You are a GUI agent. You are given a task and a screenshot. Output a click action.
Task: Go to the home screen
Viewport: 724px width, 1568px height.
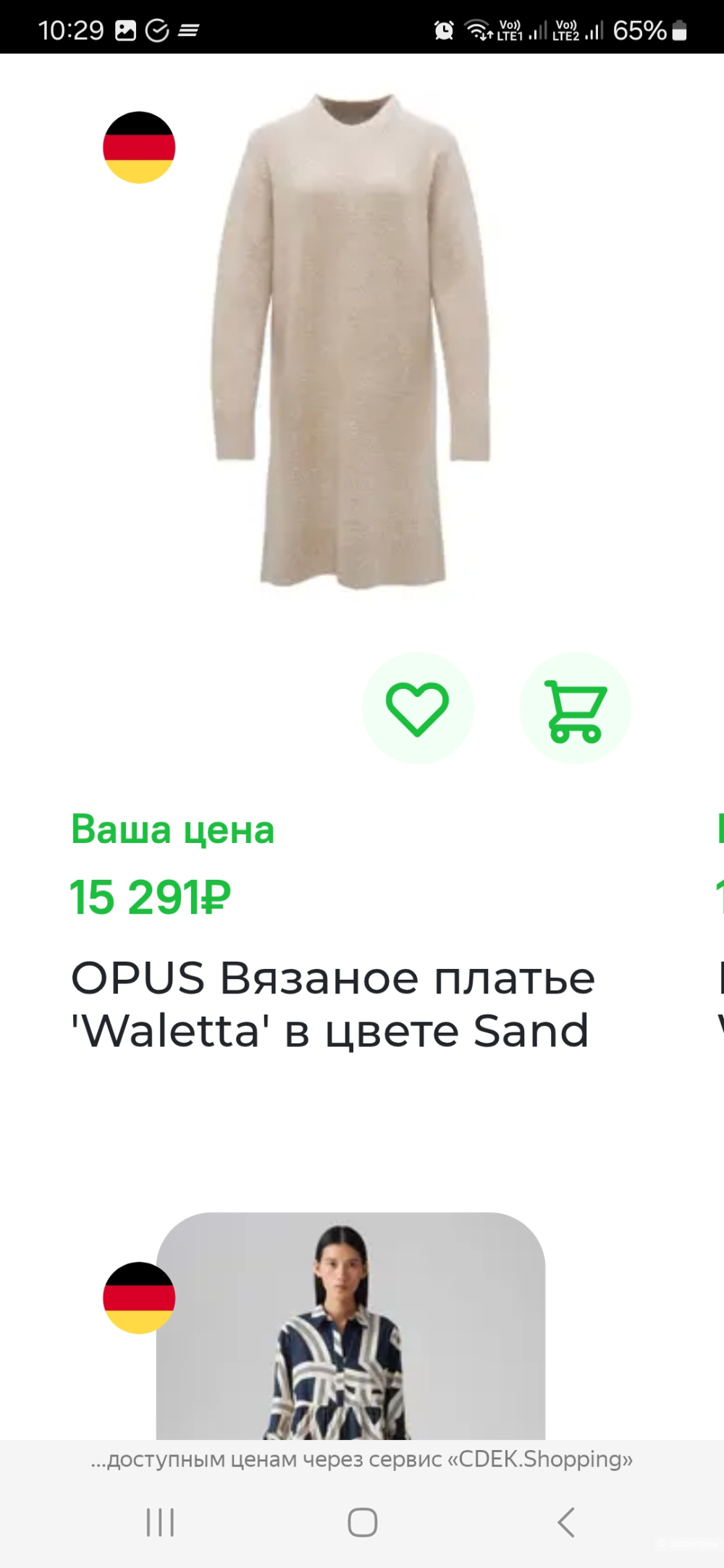[362, 1522]
